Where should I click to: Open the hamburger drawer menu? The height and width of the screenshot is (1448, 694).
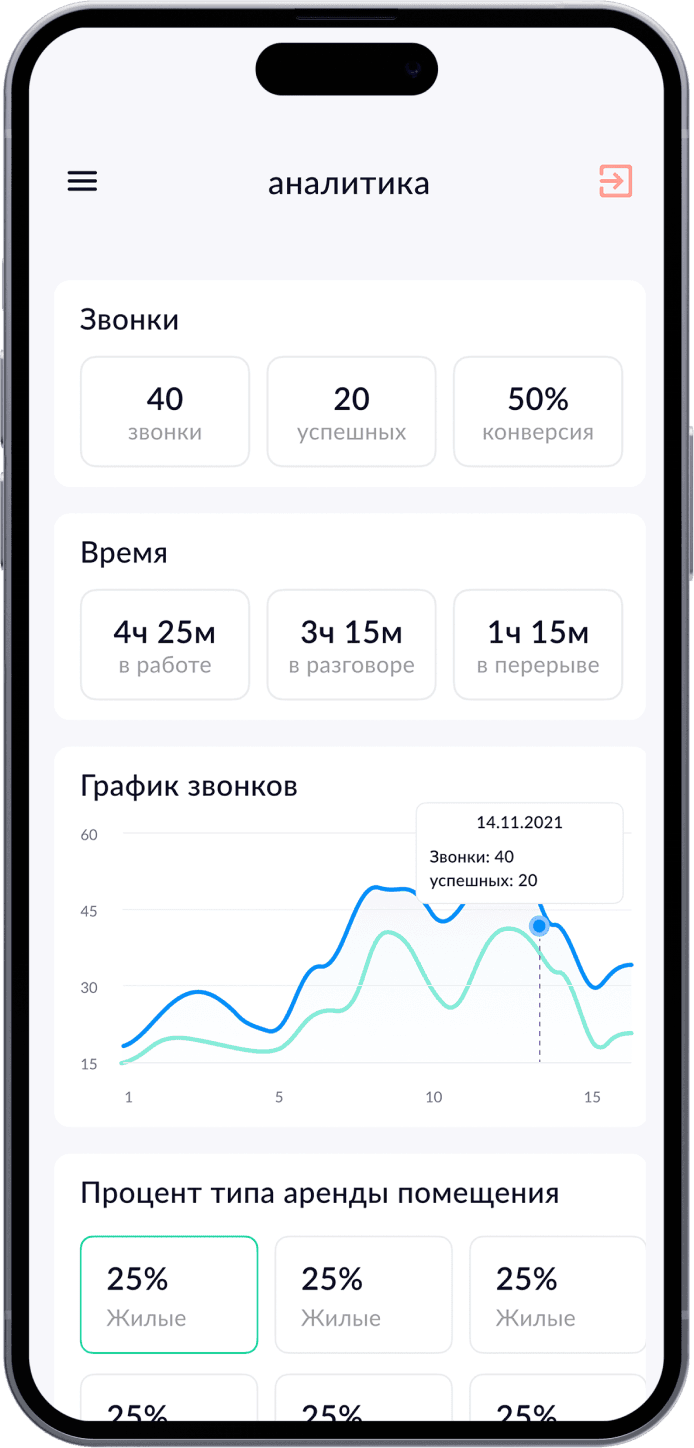pos(82,181)
